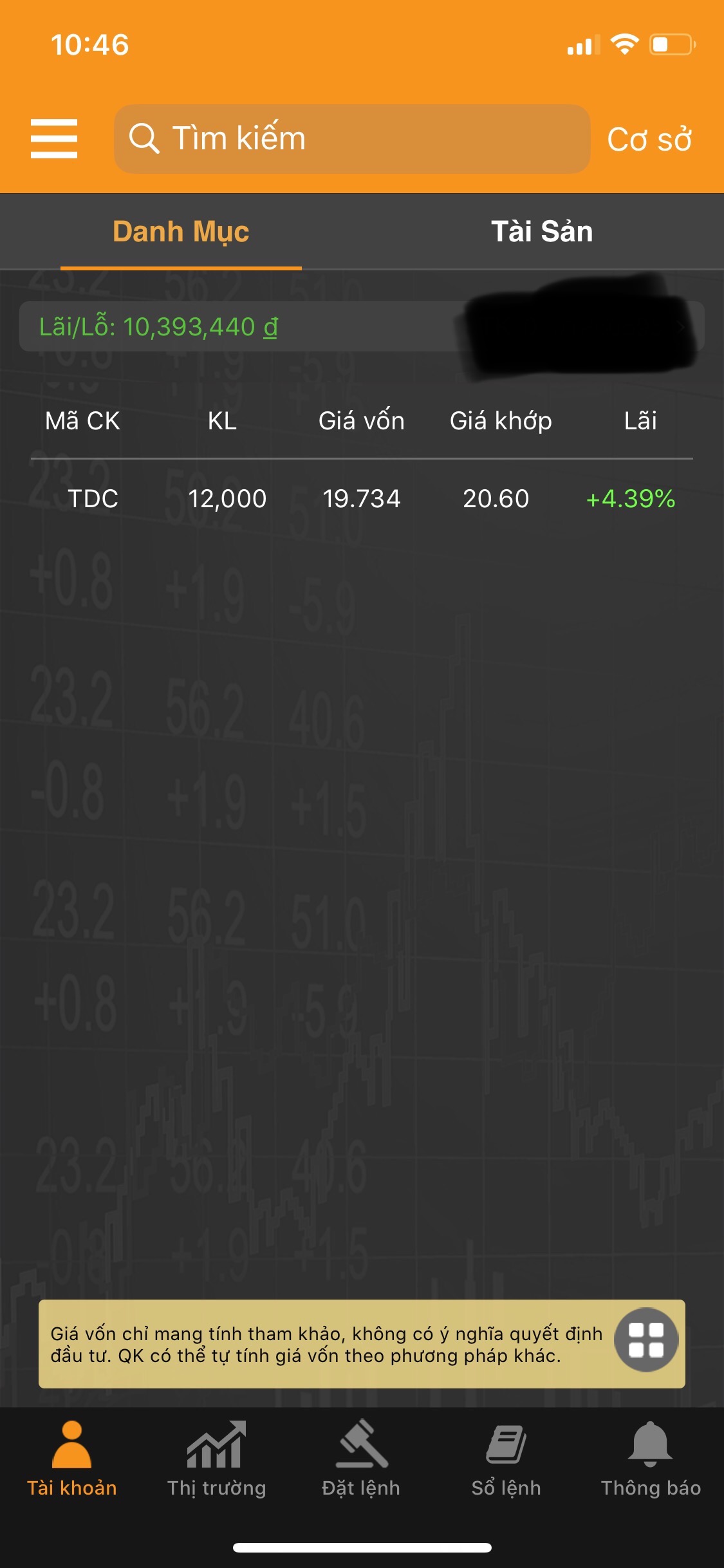Go to the Tài khoản tab
The height and width of the screenshot is (1568, 724).
tap(71, 1460)
